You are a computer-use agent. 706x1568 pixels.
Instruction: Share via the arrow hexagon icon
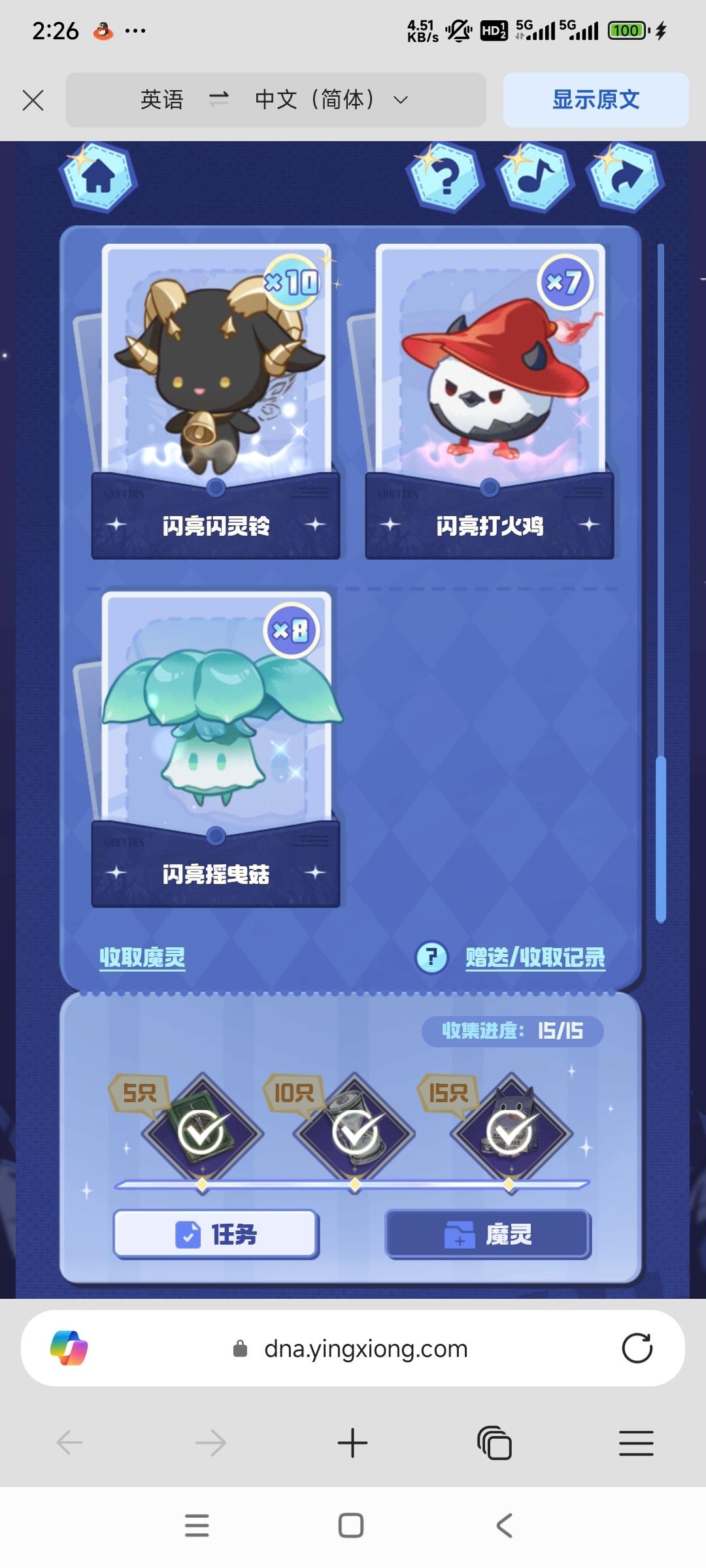tap(625, 177)
